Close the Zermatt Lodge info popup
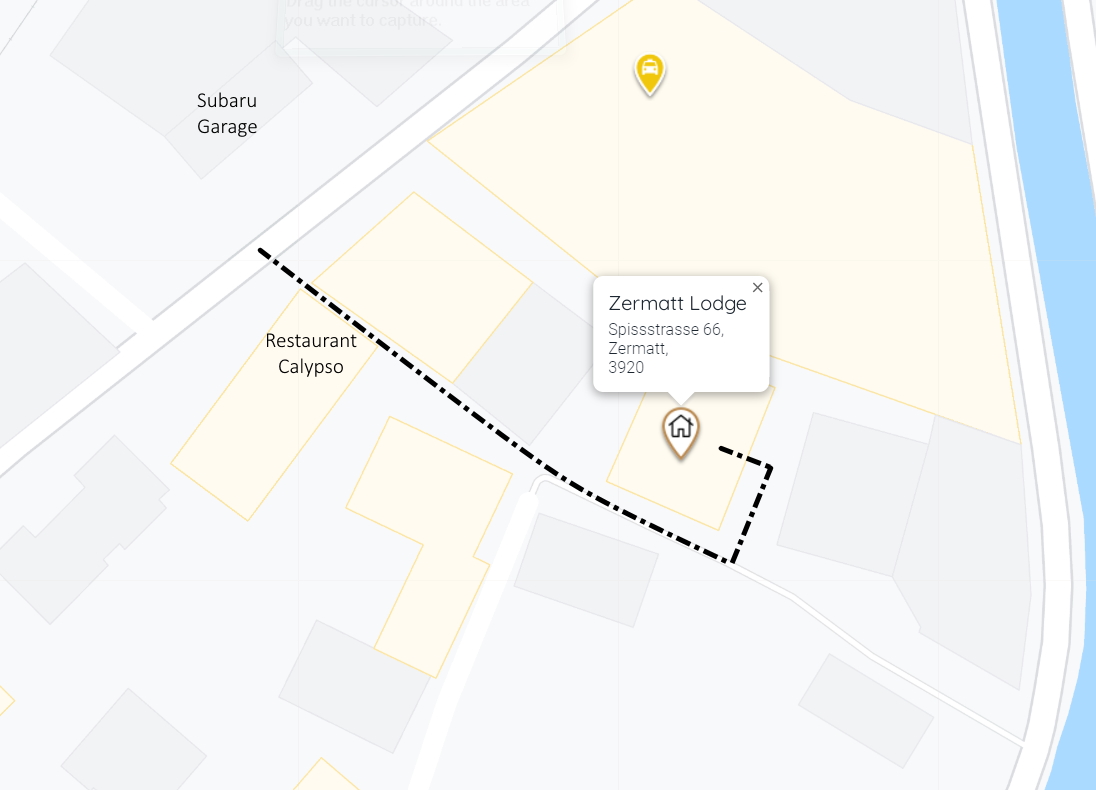The height and width of the screenshot is (790, 1096). click(x=757, y=288)
